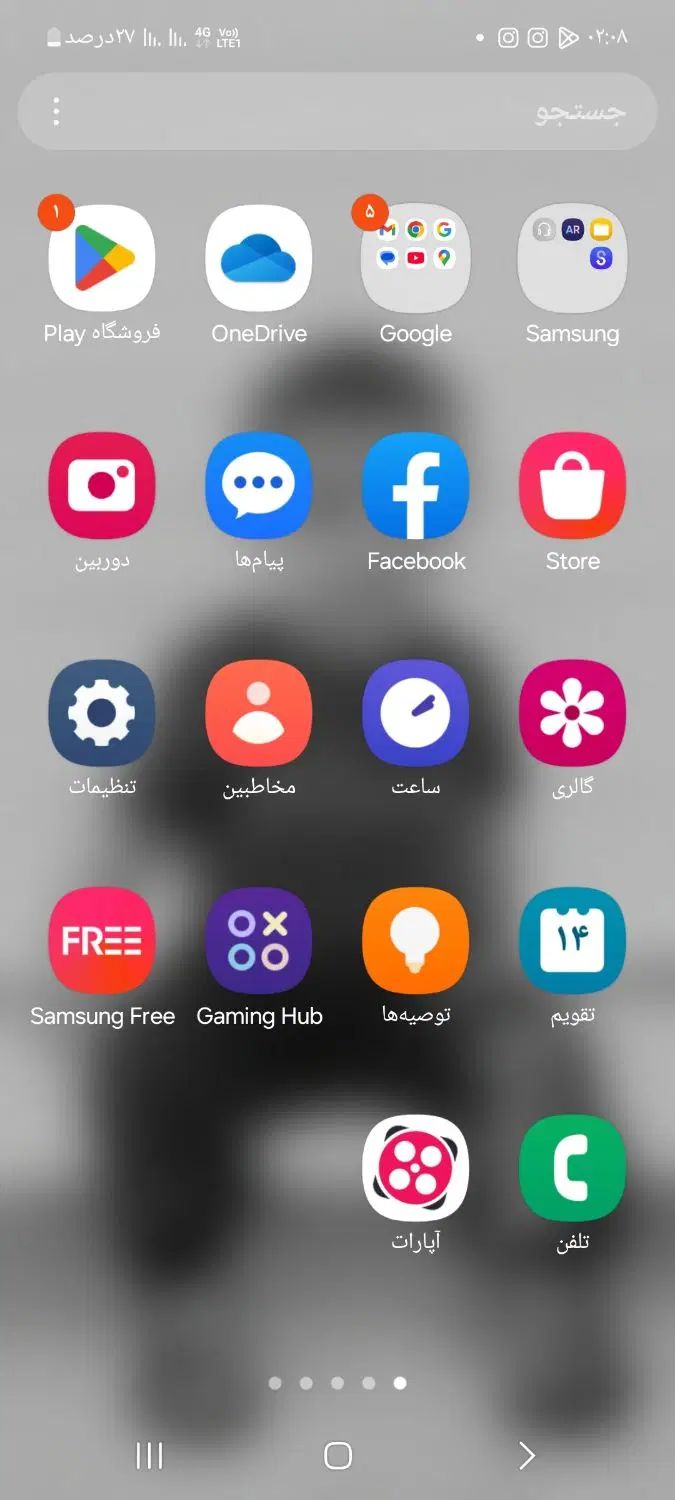Launch the clock app (ساعت)

415,713
